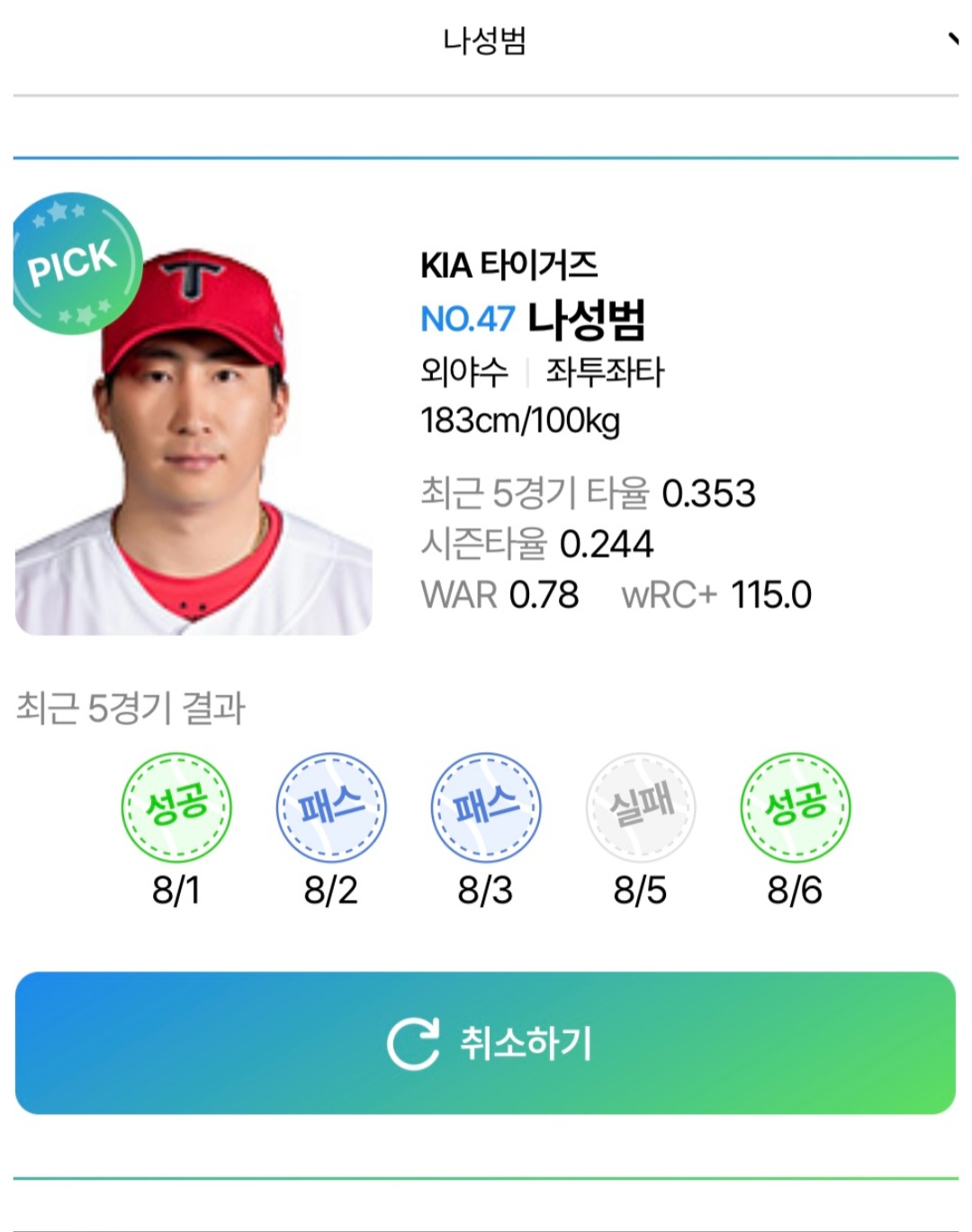This screenshot has width=972, height=1232.
Task: Tap the 취소하기 button
Action: coord(486,1043)
